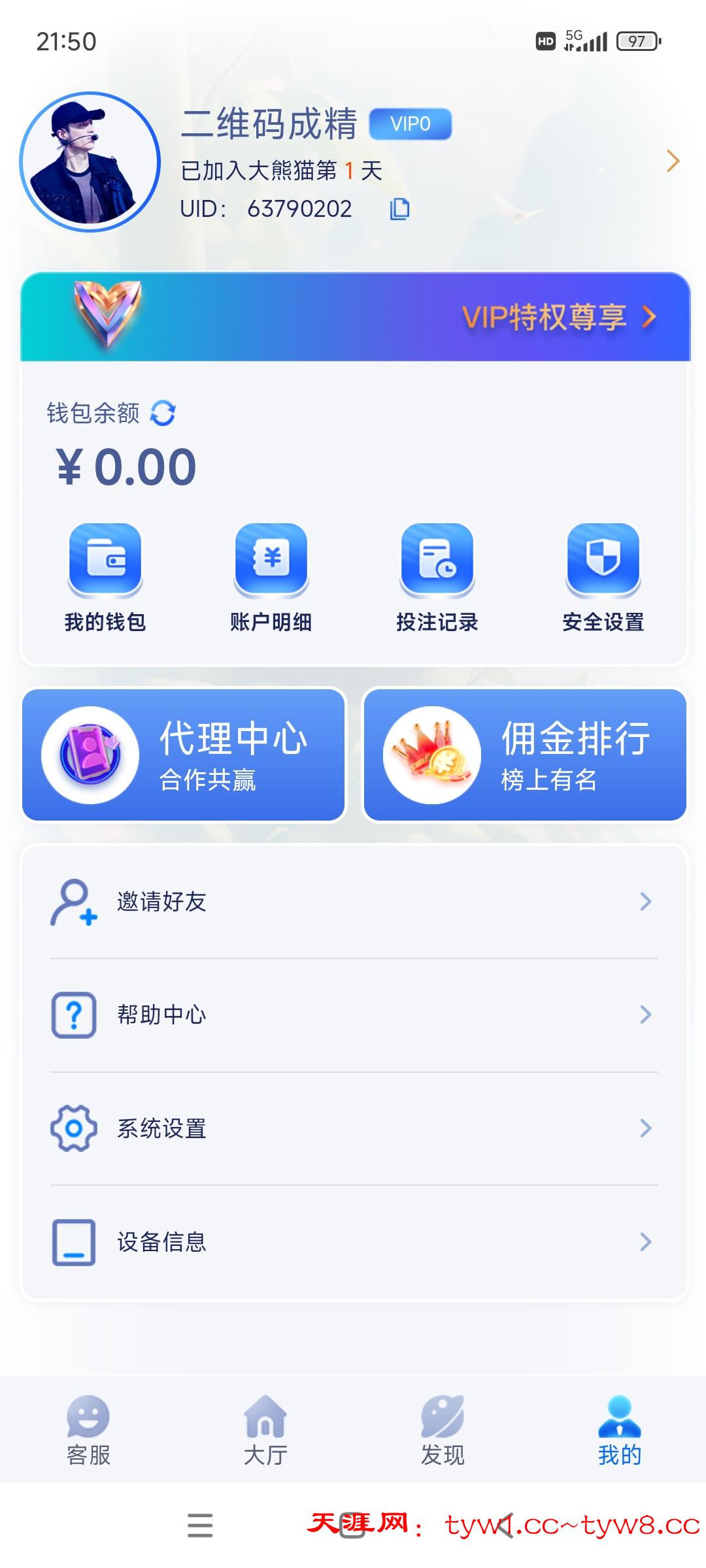Click the VIP0 level badge
The width and height of the screenshot is (706, 1568).
pos(411,123)
